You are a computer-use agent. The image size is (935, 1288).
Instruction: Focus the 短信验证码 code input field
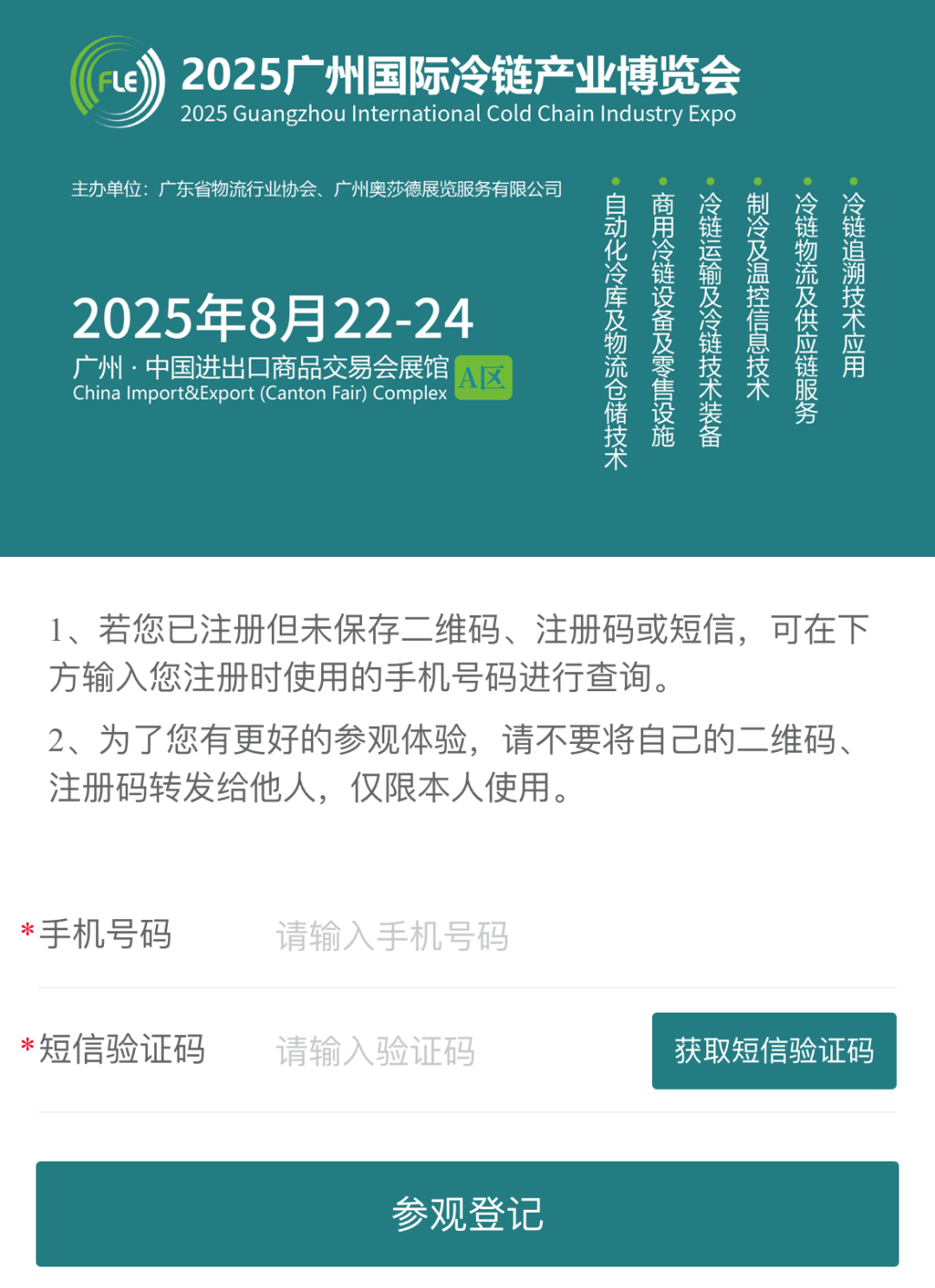[450, 1052]
